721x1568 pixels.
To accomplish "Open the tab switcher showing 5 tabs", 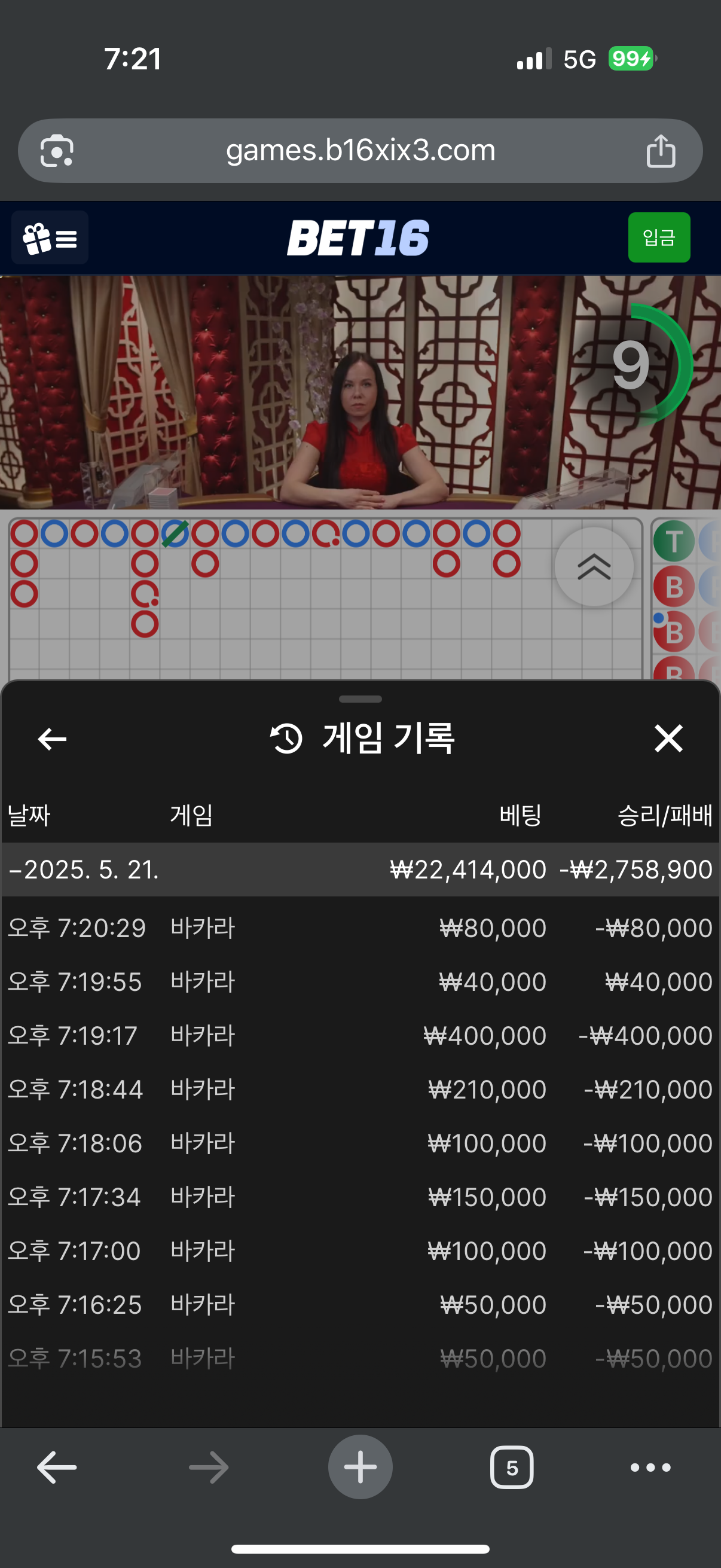I will [512, 1468].
